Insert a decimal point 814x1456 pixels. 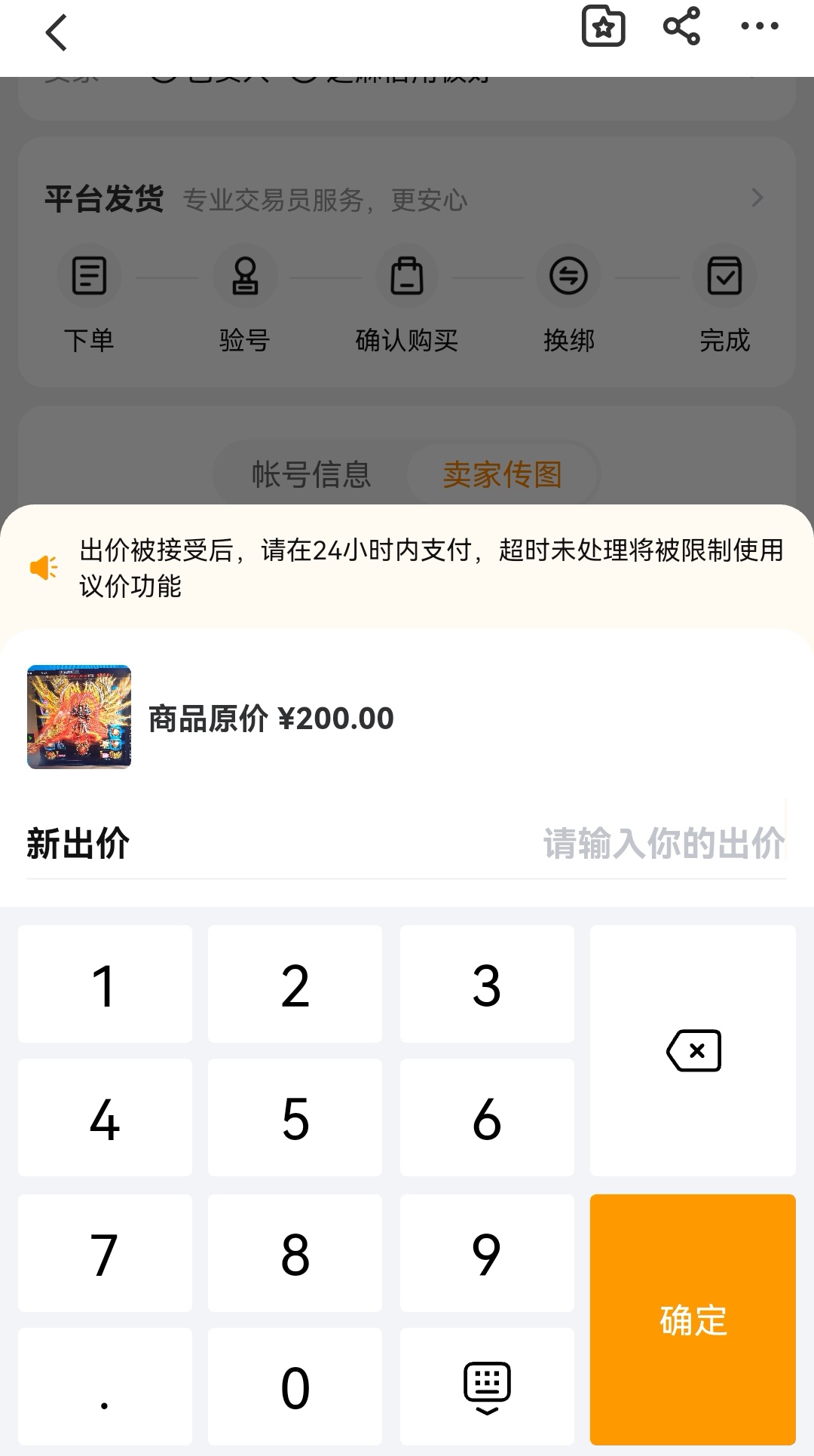point(105,1387)
